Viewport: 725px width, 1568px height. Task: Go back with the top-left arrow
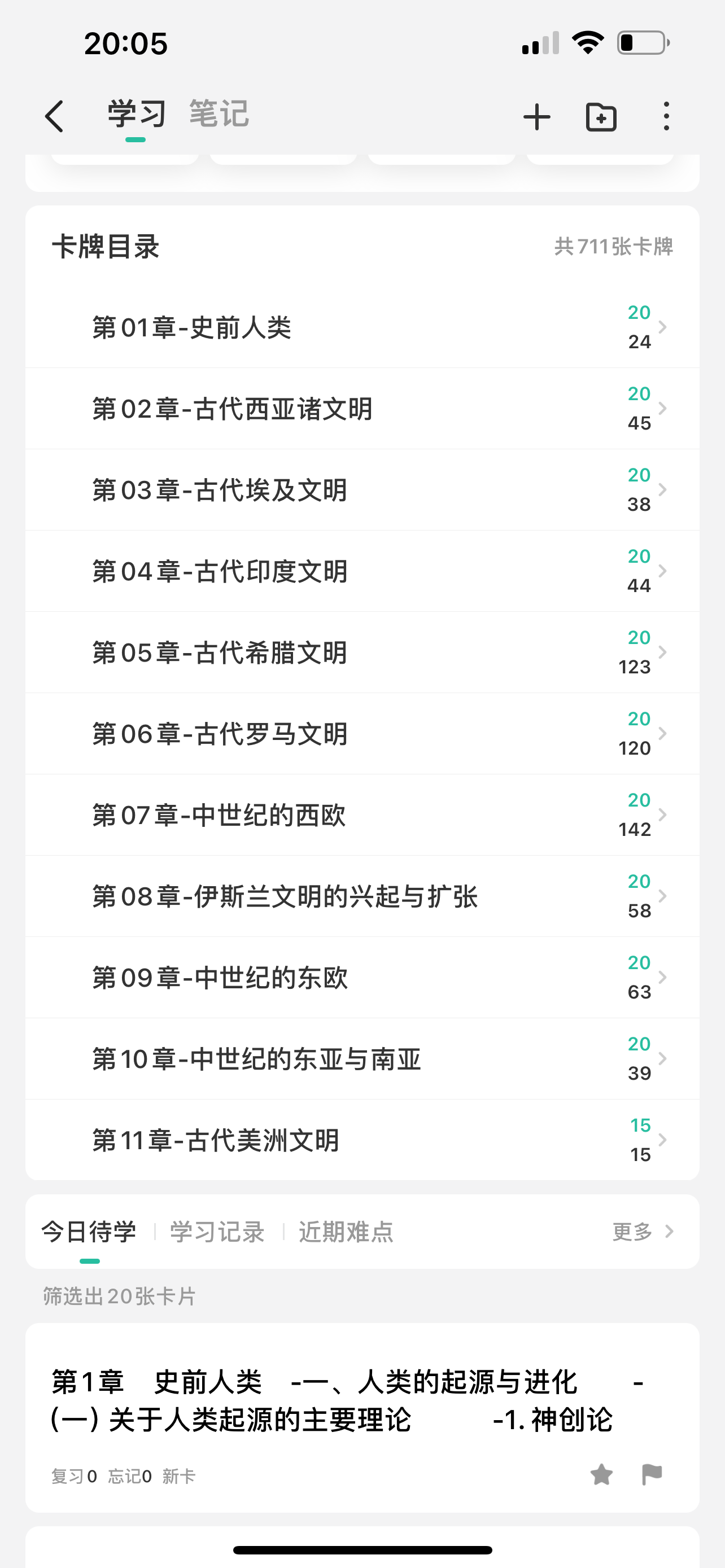55,116
